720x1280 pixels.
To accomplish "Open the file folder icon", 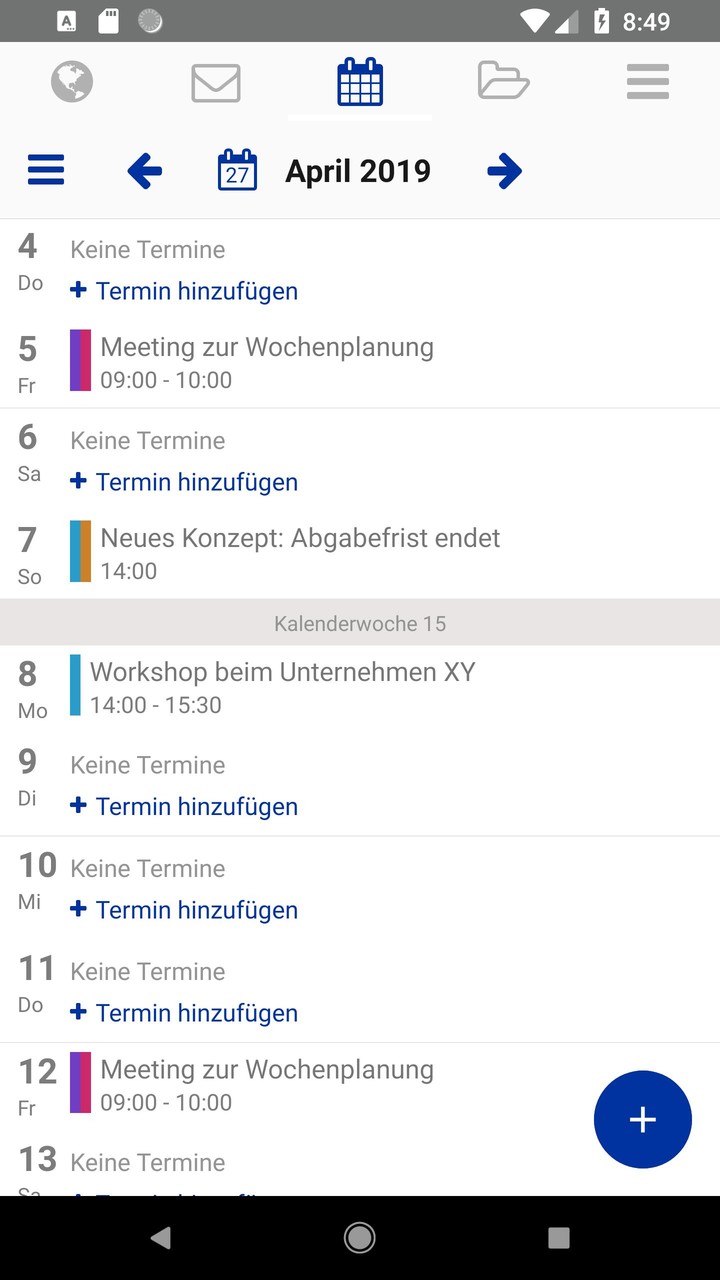I will point(503,82).
